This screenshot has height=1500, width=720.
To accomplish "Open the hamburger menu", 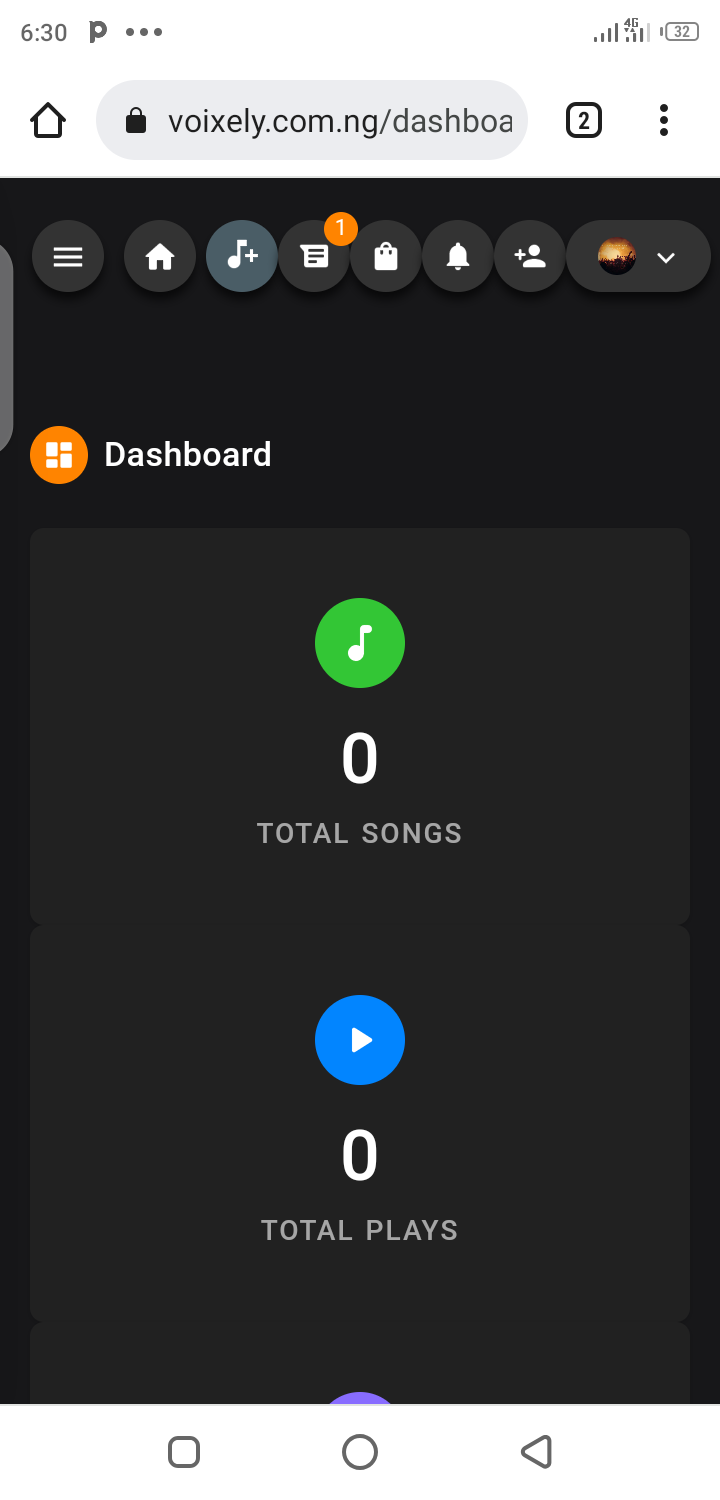I will pos(68,257).
